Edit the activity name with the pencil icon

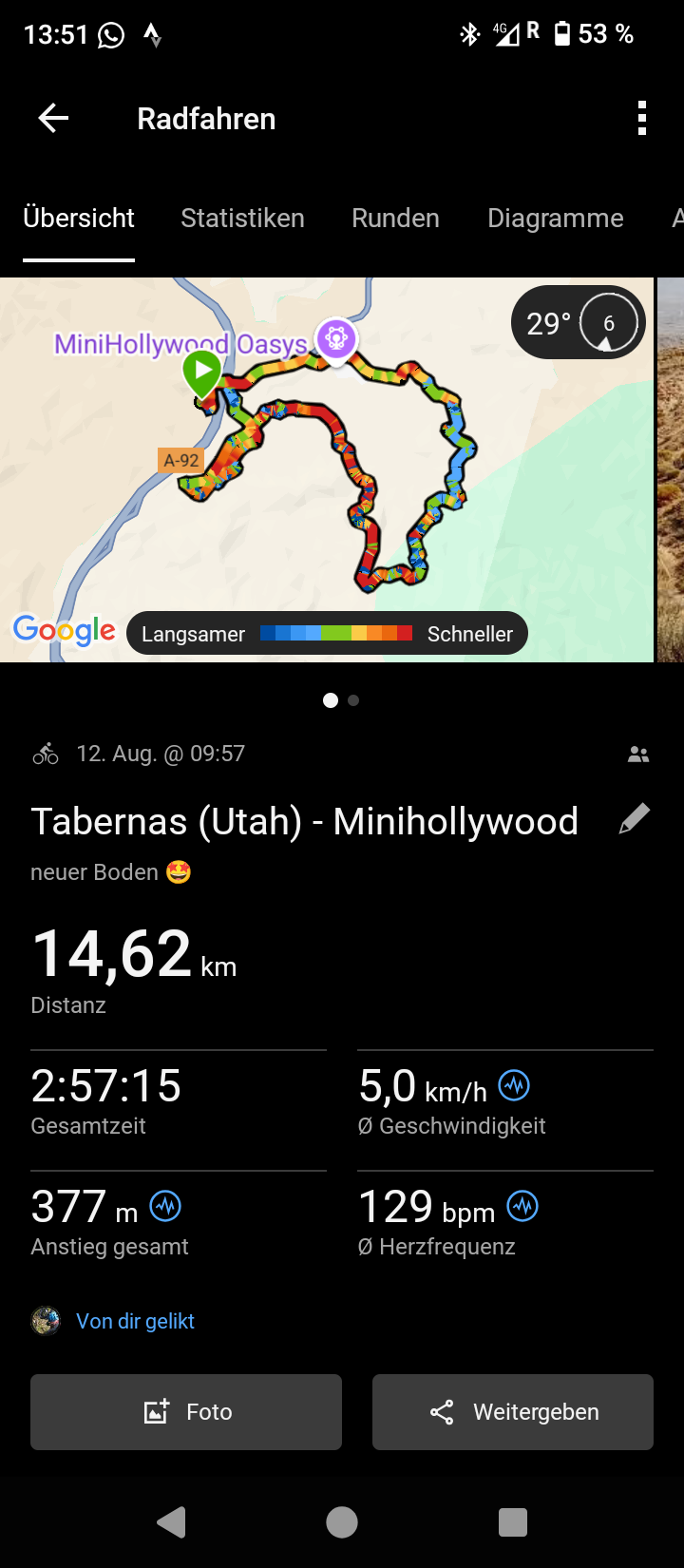pos(634,819)
